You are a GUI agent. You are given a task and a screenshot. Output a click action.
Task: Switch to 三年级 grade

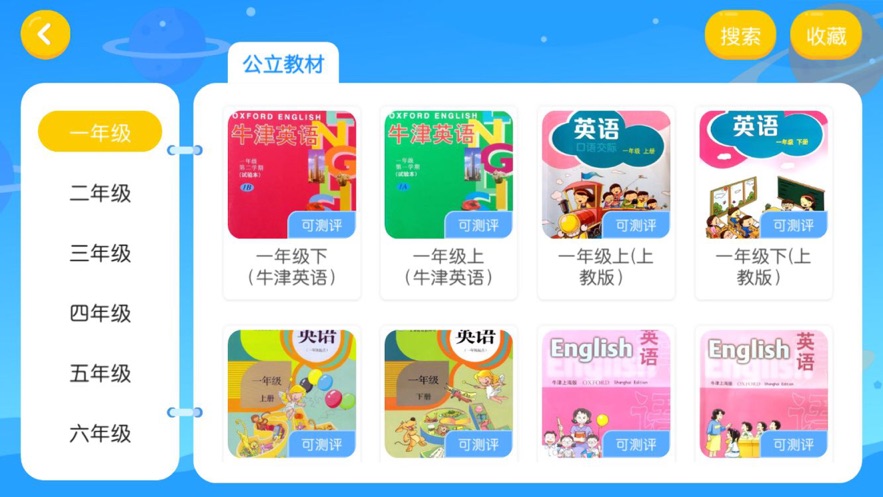coord(100,253)
